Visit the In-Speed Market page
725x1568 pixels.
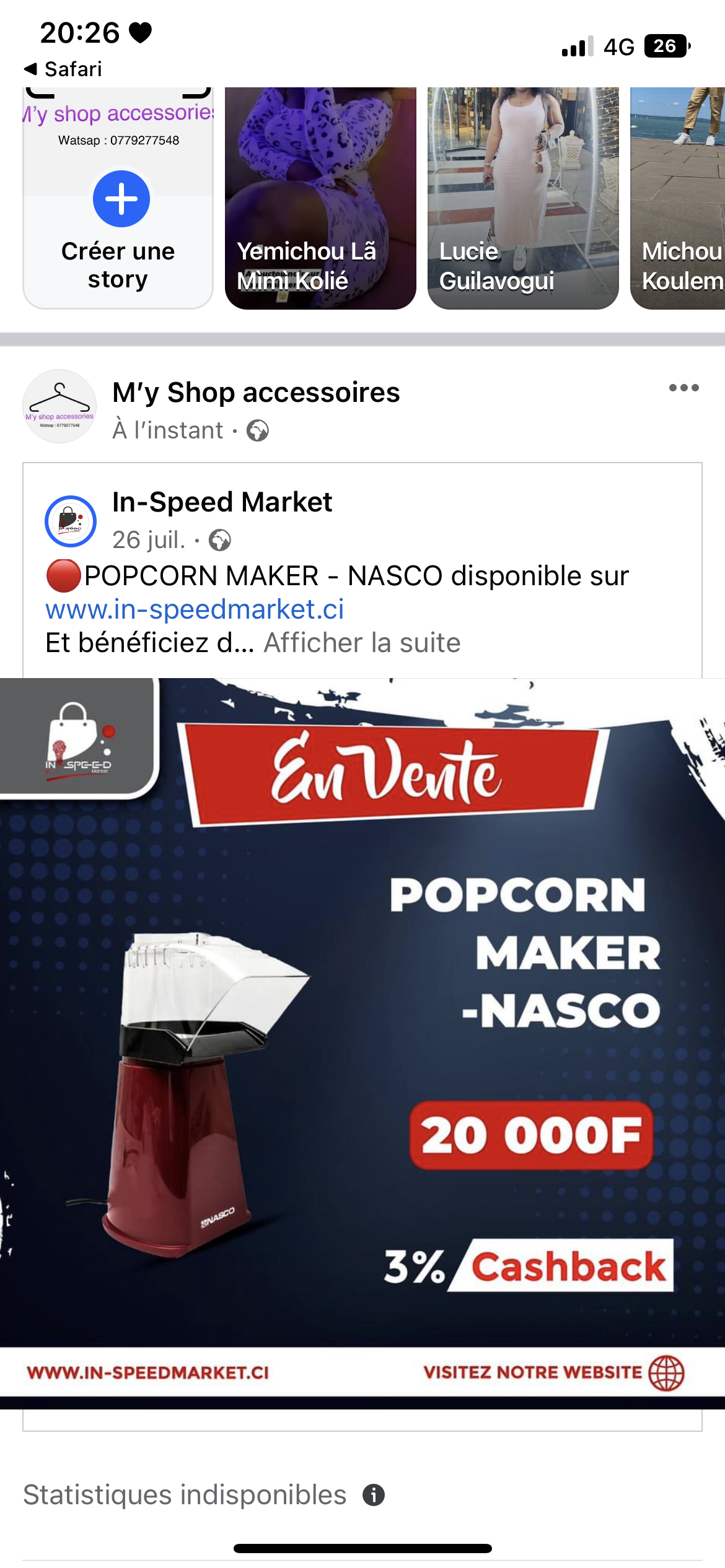click(x=222, y=502)
